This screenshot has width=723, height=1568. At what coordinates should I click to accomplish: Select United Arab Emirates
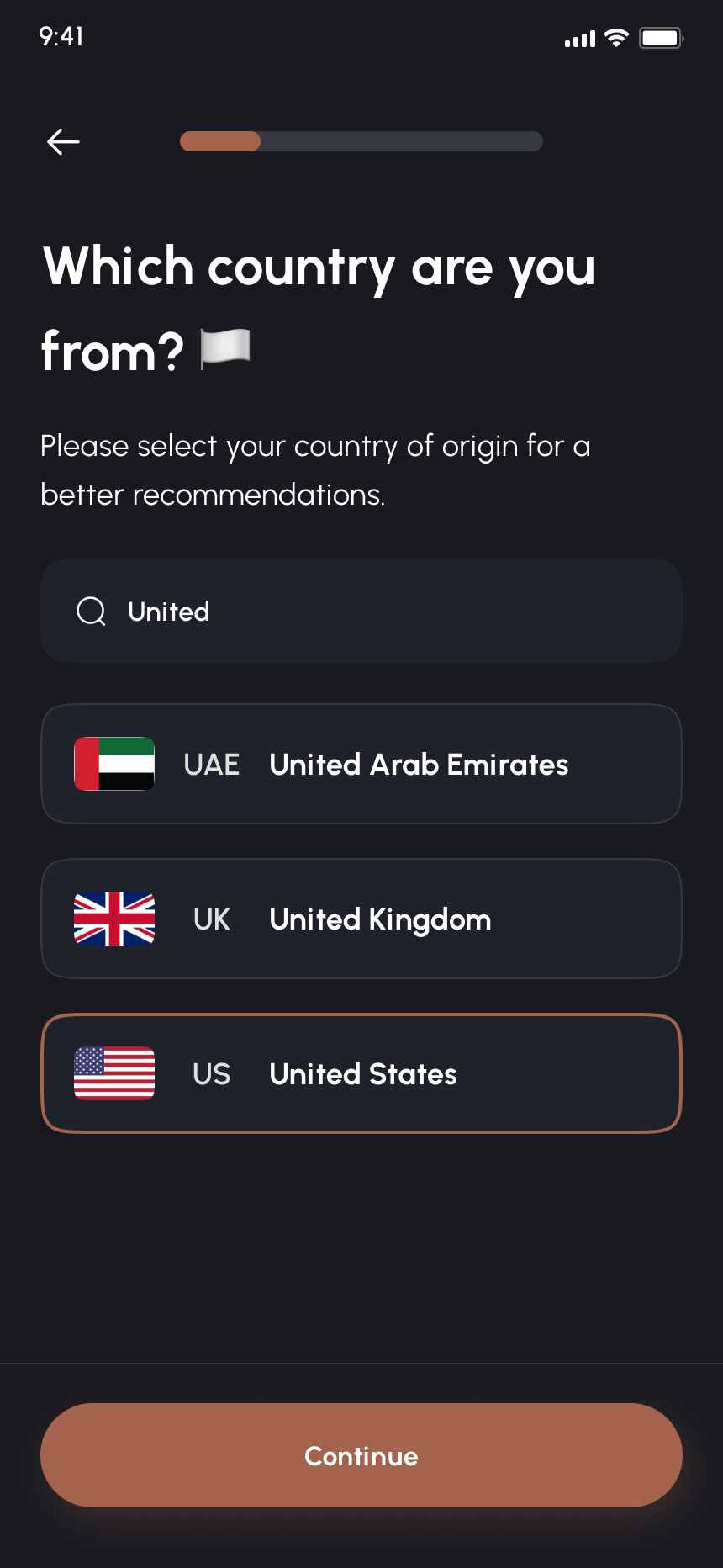pyautogui.click(x=361, y=764)
